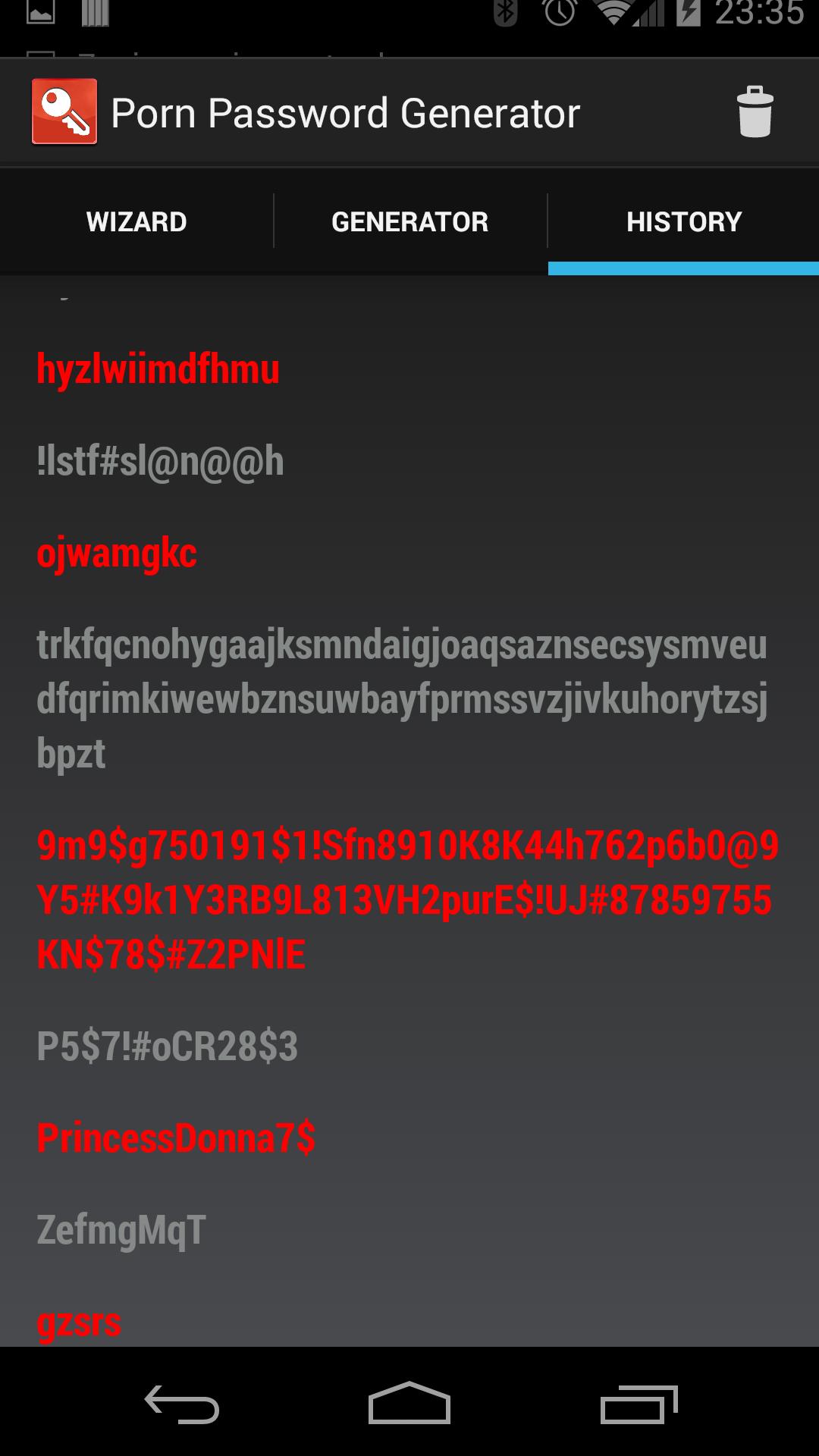Go back using the system back button

182,1404
